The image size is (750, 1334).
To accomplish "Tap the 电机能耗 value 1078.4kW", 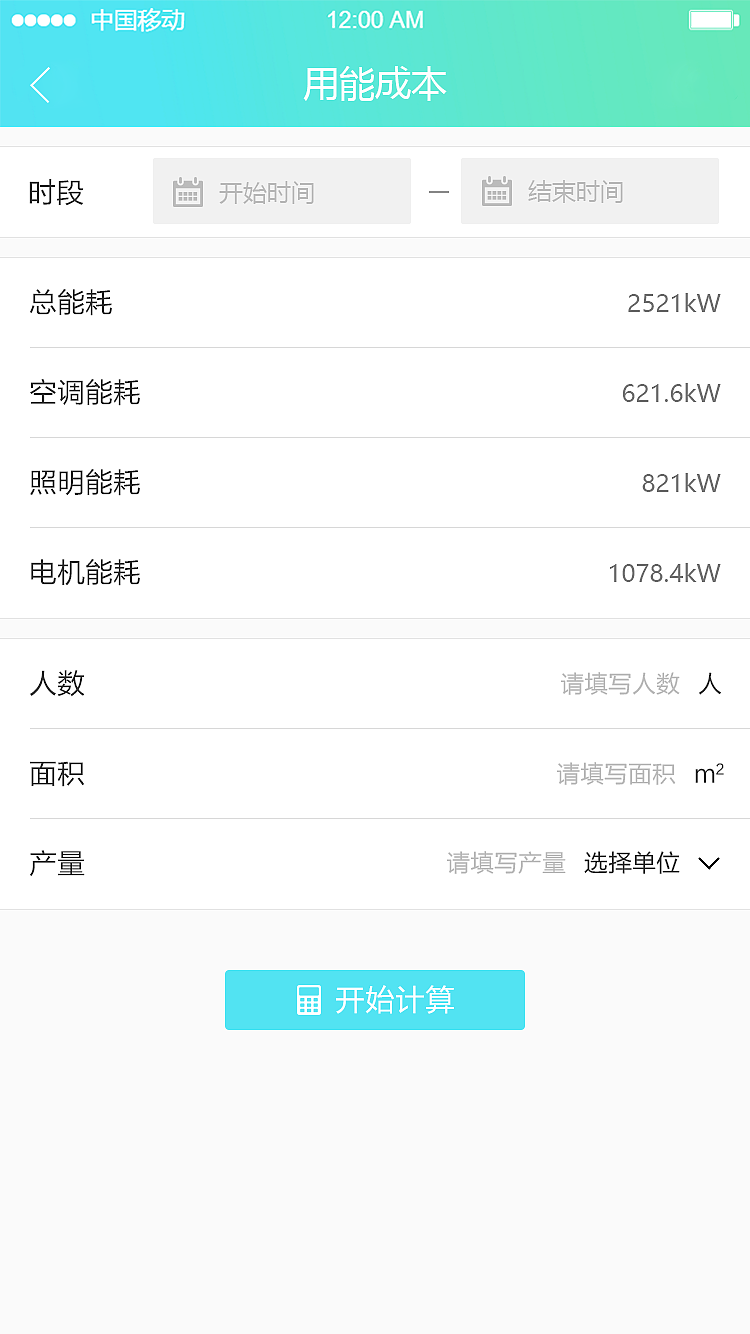I will [663, 573].
